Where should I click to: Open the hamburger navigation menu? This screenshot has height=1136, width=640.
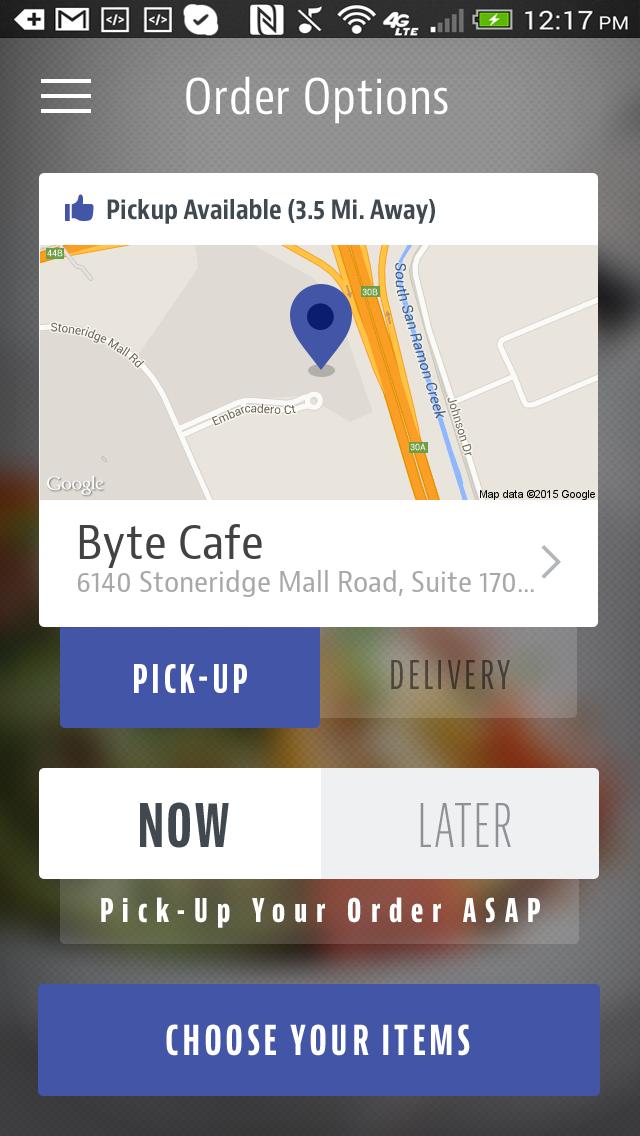pyautogui.click(x=66, y=96)
